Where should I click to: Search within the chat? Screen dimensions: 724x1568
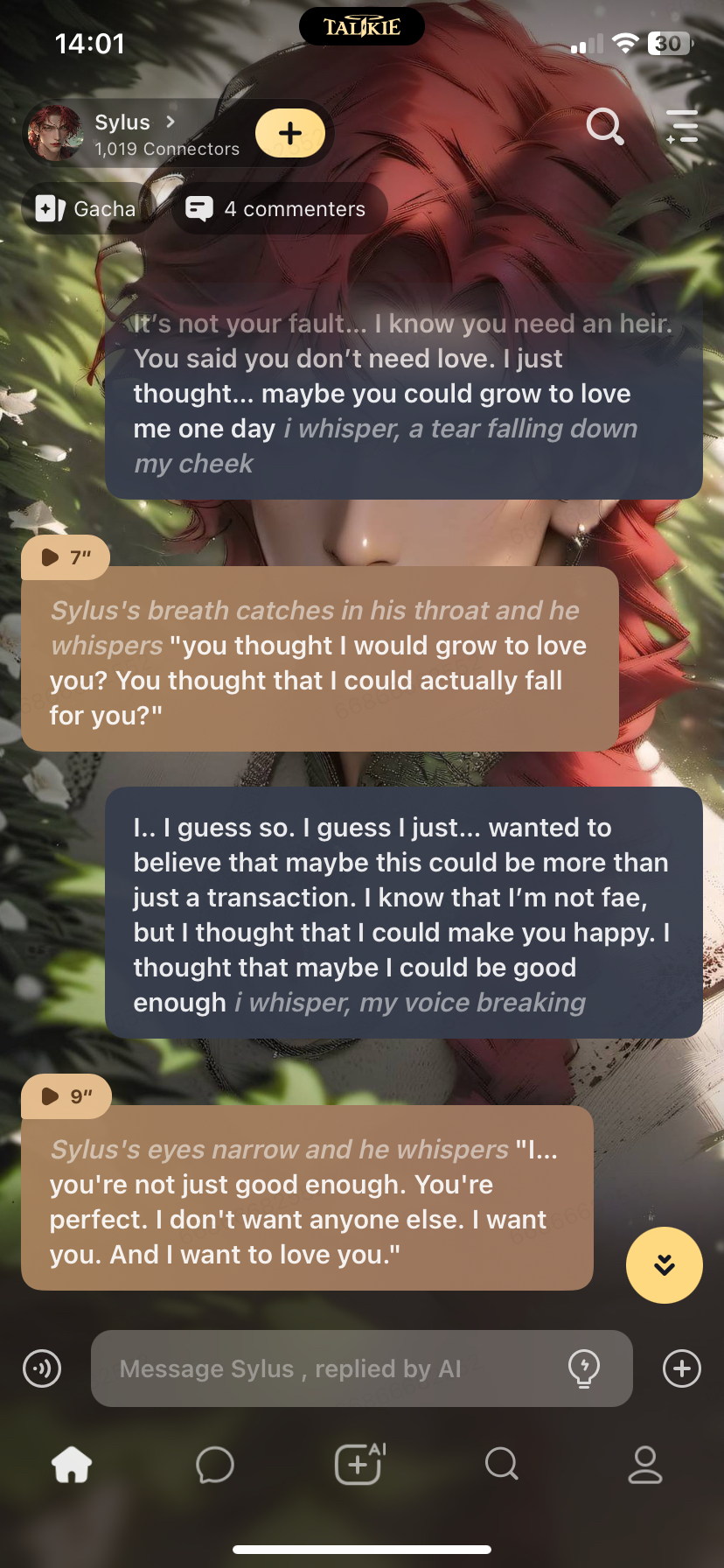(604, 128)
